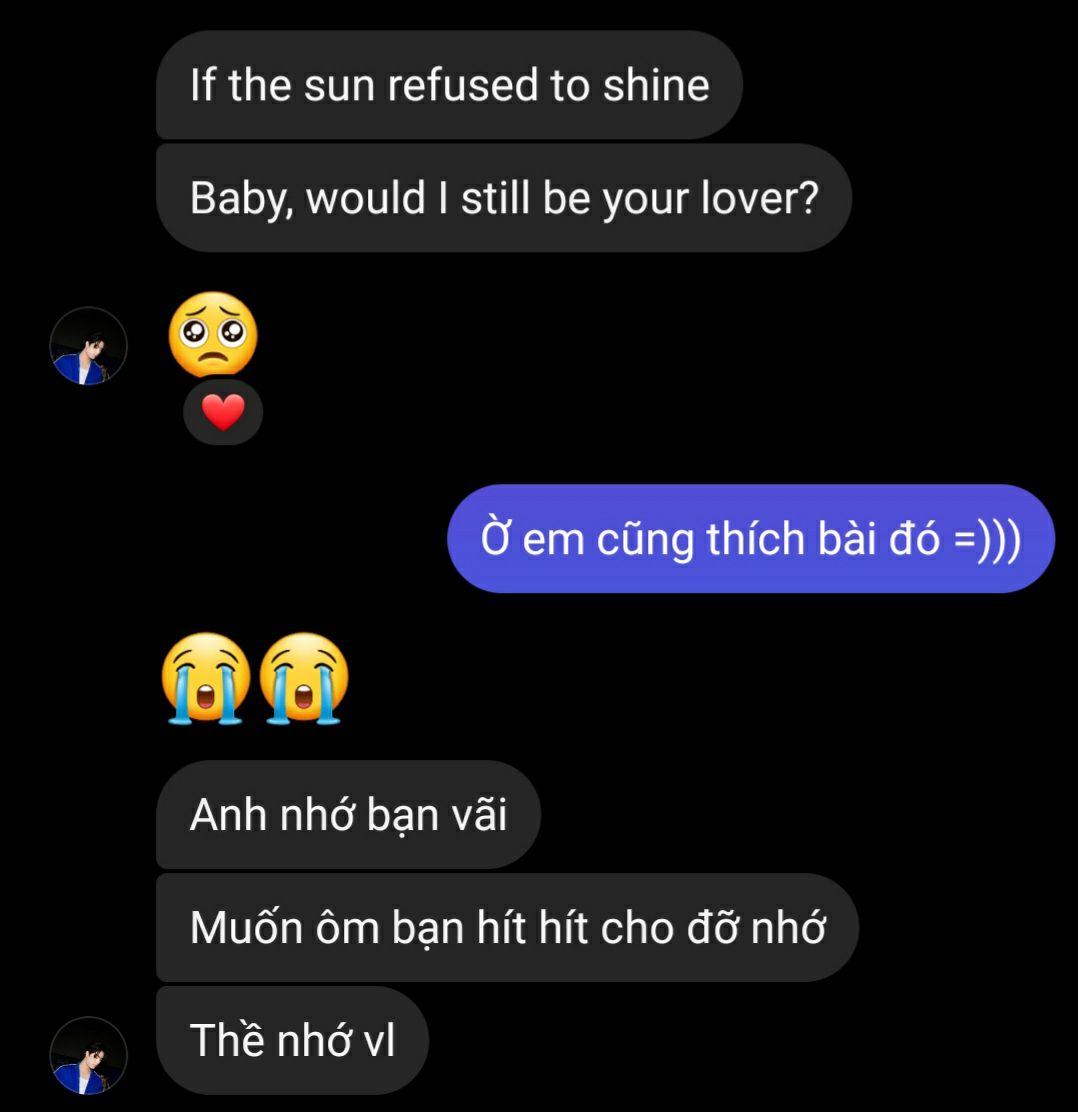Open the sender's profile picture beside the pleading emoji
Screen dimensions: 1078x1112
(x=88, y=346)
